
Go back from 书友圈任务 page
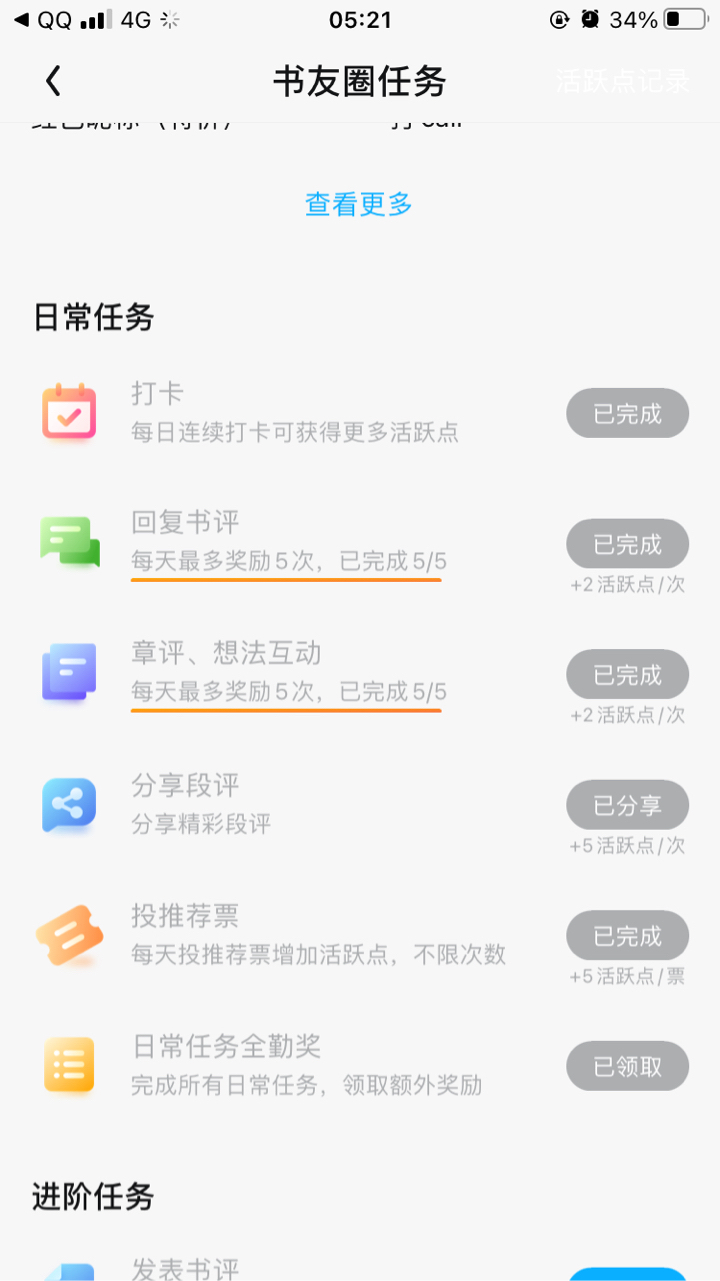pos(54,81)
